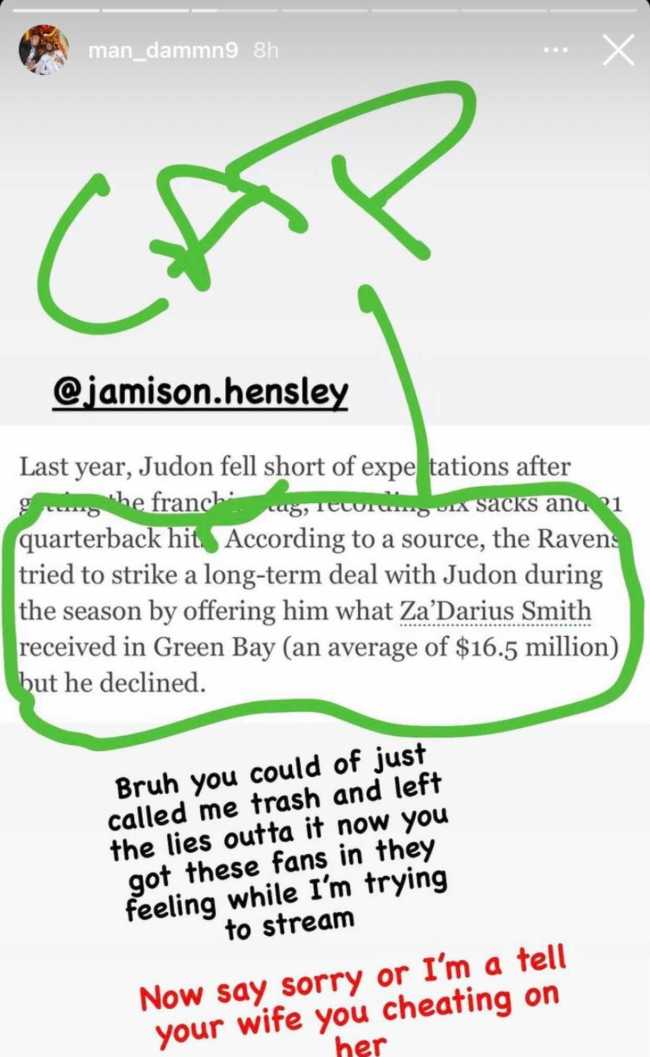Viewport: 650px width, 1057px height.
Task: Open the @jamison.hensley mention
Action: (201, 392)
